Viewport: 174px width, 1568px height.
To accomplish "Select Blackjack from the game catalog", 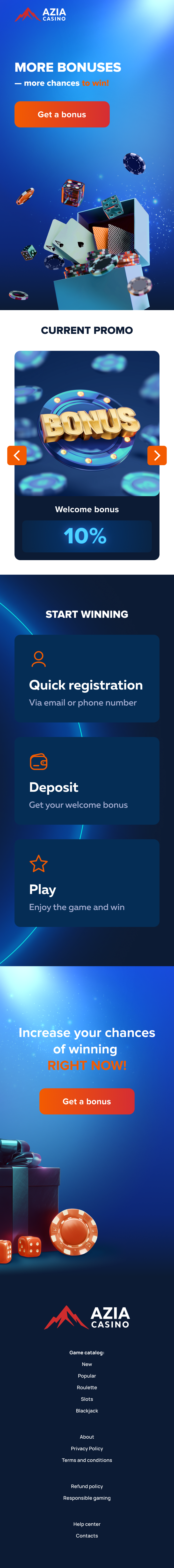I will (87, 1410).
